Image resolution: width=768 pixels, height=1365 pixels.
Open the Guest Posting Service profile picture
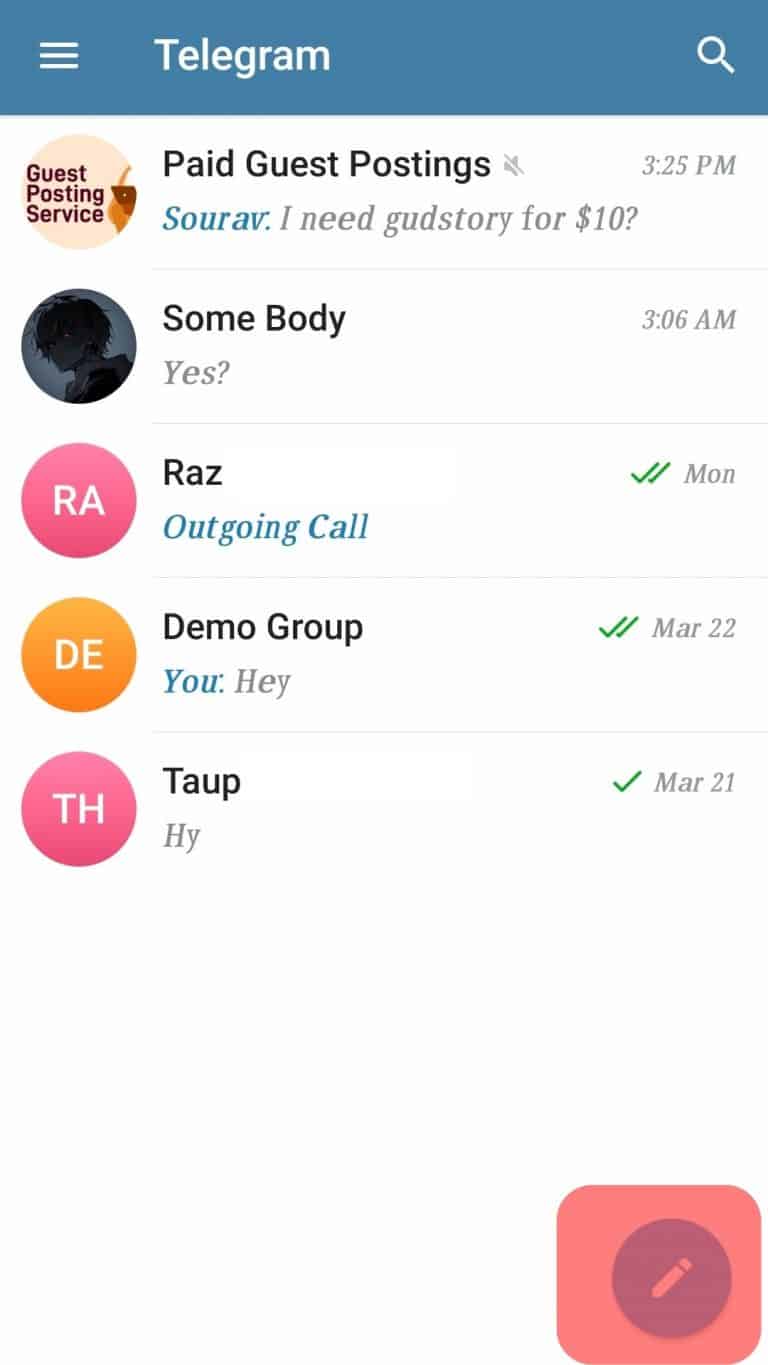tap(78, 192)
